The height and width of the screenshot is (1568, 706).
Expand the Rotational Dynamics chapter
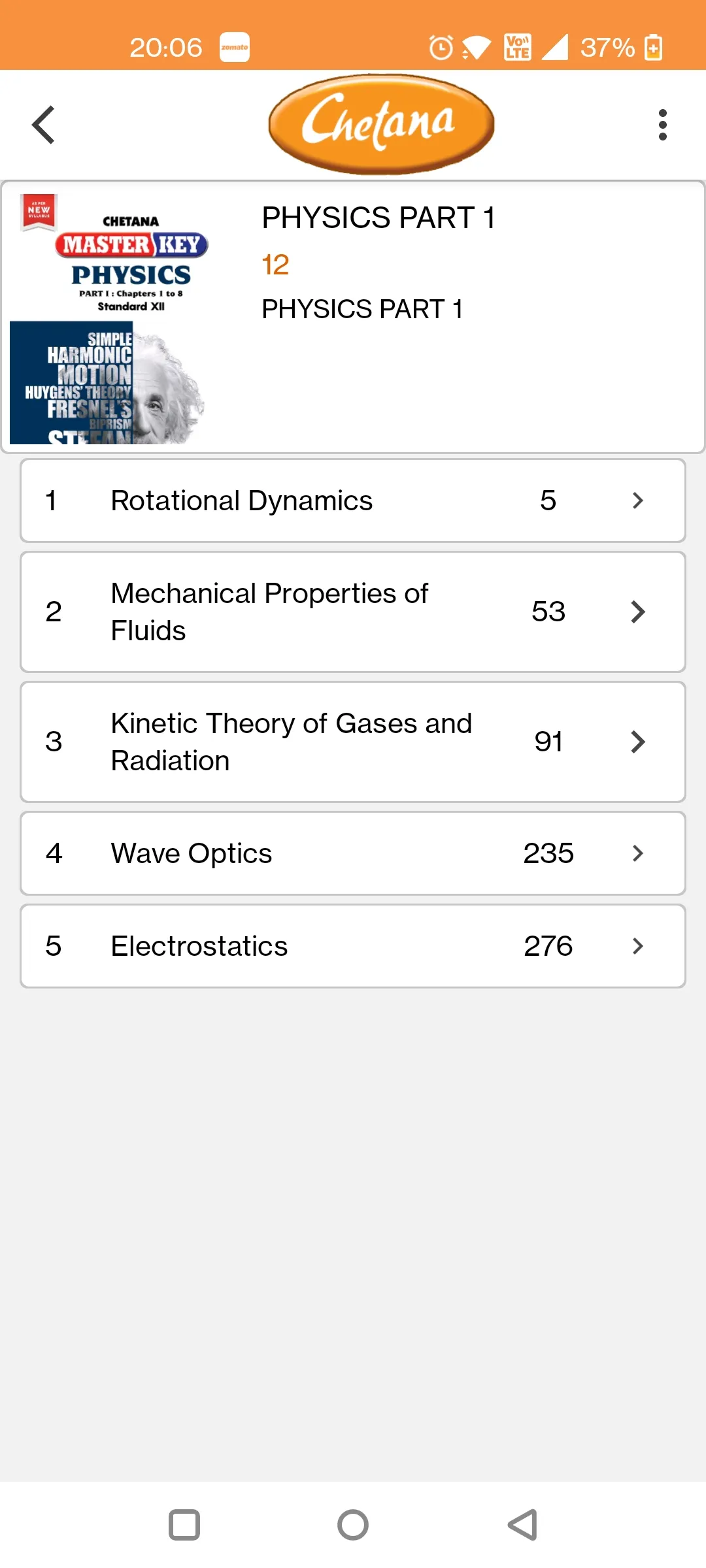pos(353,500)
